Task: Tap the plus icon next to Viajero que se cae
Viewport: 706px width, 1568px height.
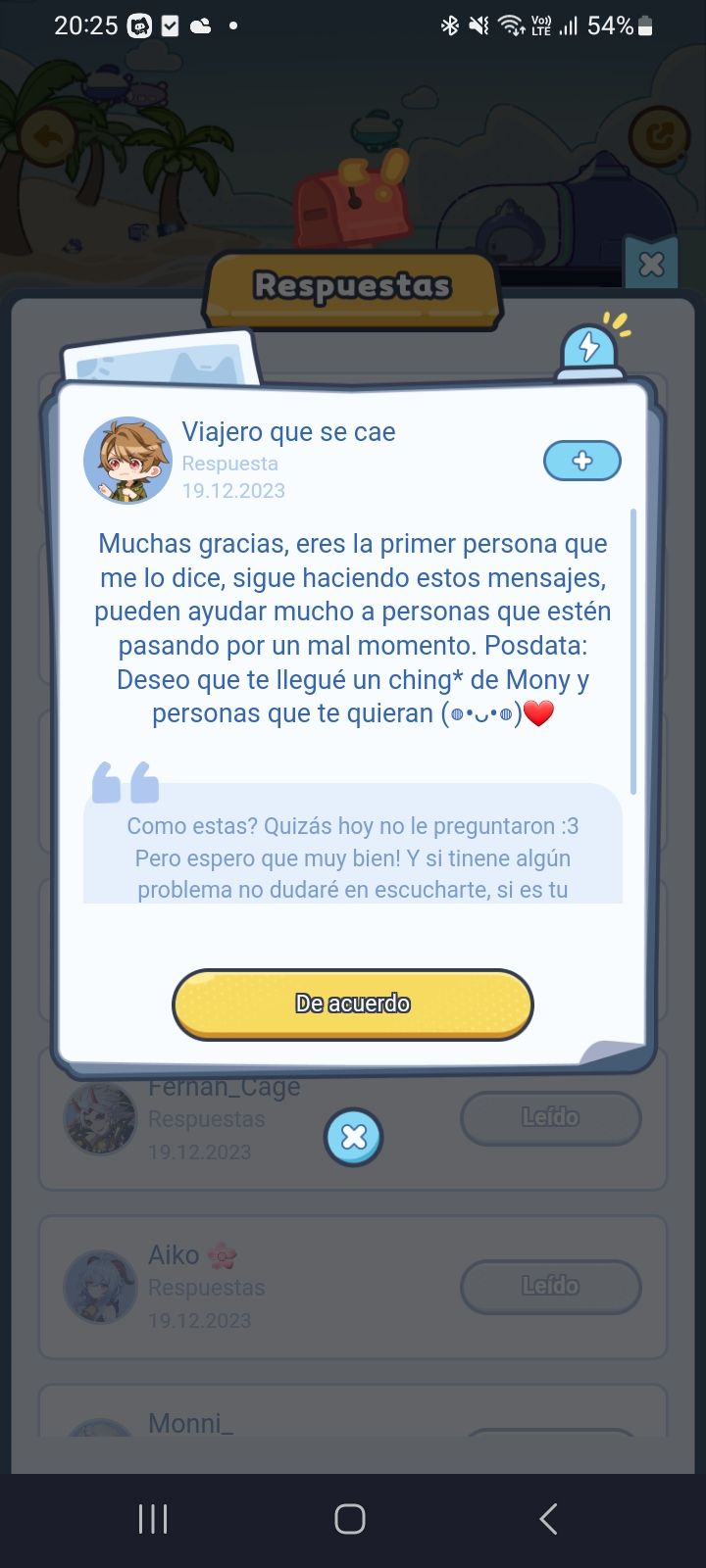Action: (x=581, y=461)
